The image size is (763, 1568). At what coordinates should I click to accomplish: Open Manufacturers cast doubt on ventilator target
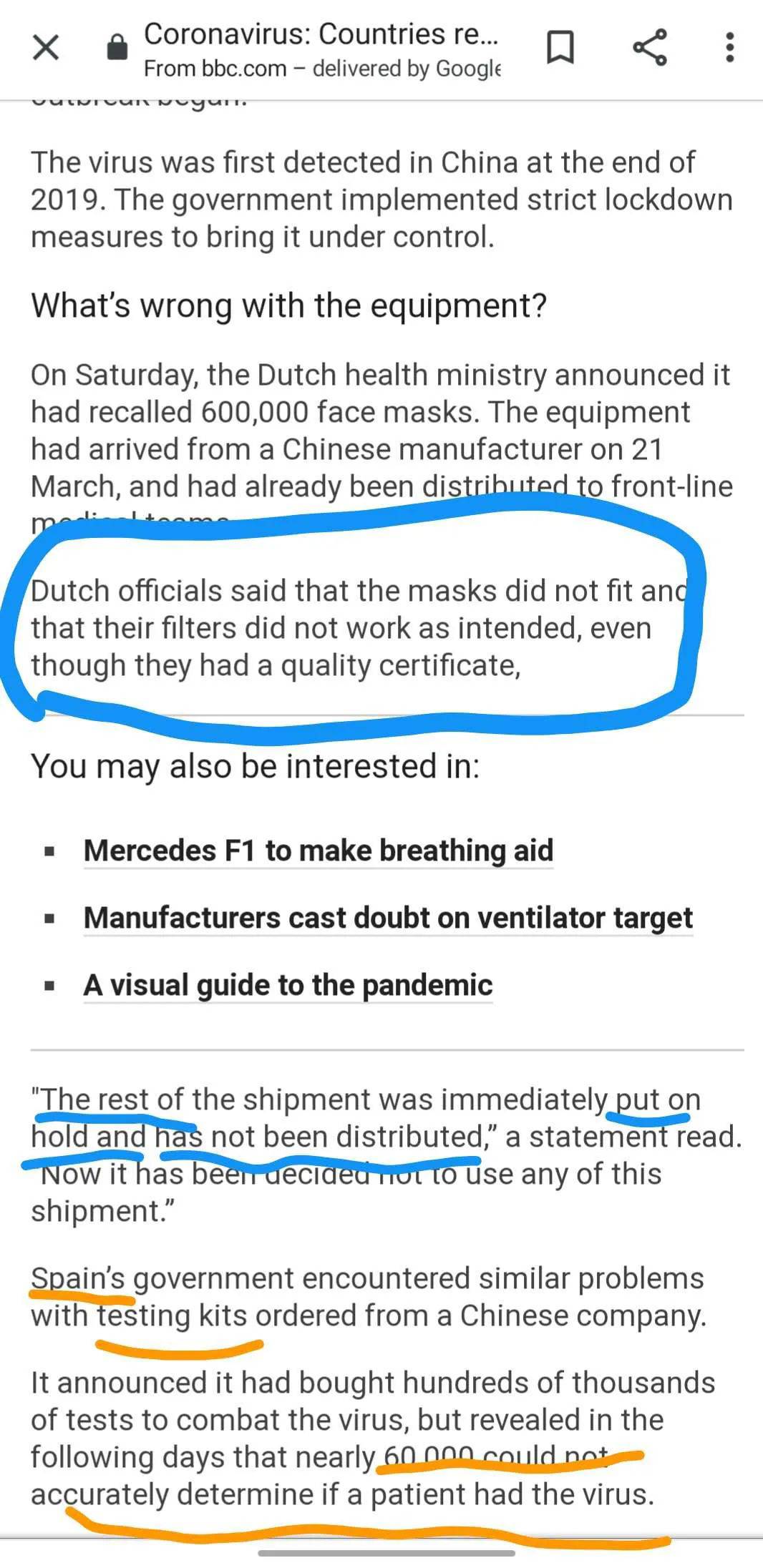tap(388, 918)
